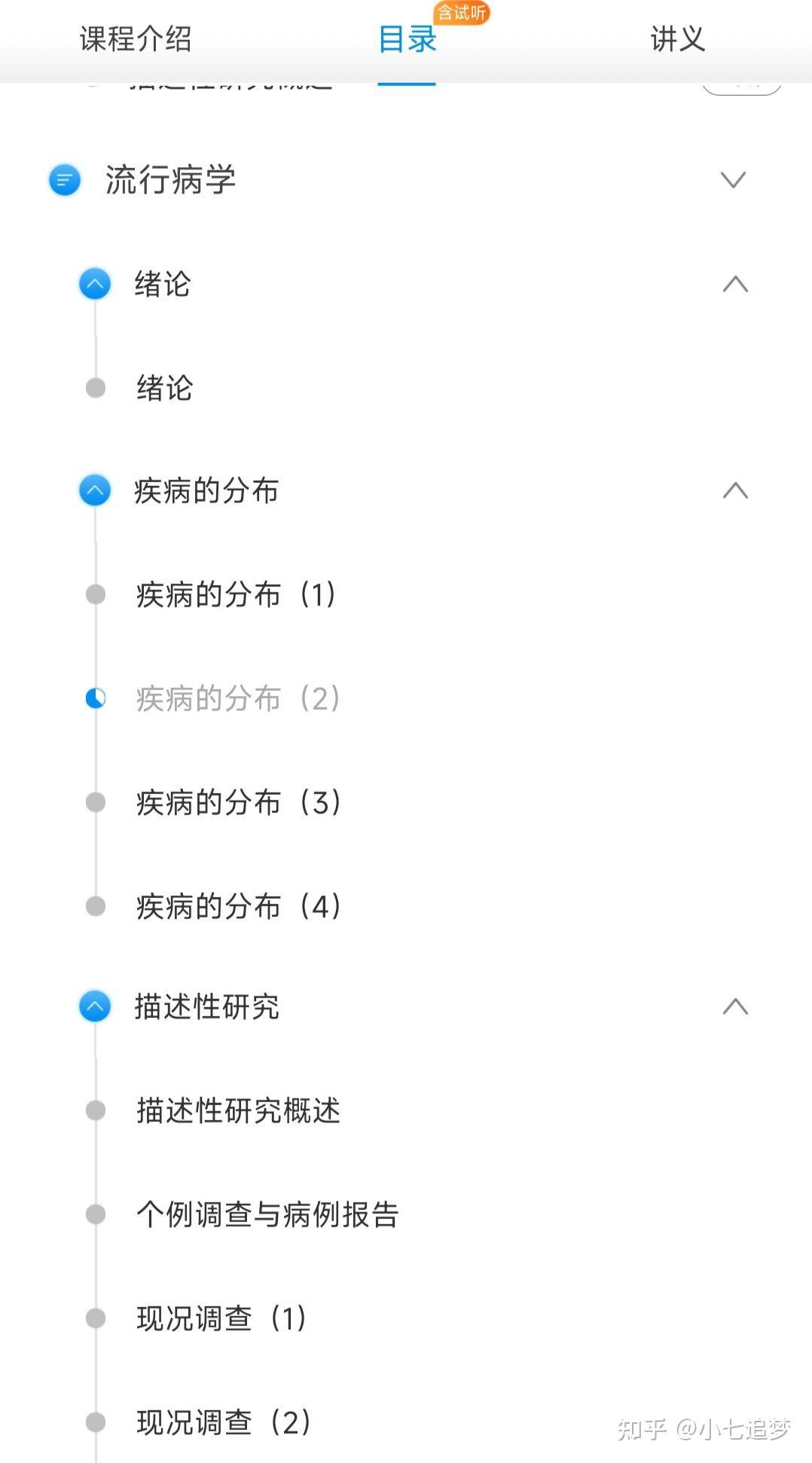This screenshot has width=812, height=1463.
Task: Open lesson 疾病的分布 (1)
Action: coord(236,595)
